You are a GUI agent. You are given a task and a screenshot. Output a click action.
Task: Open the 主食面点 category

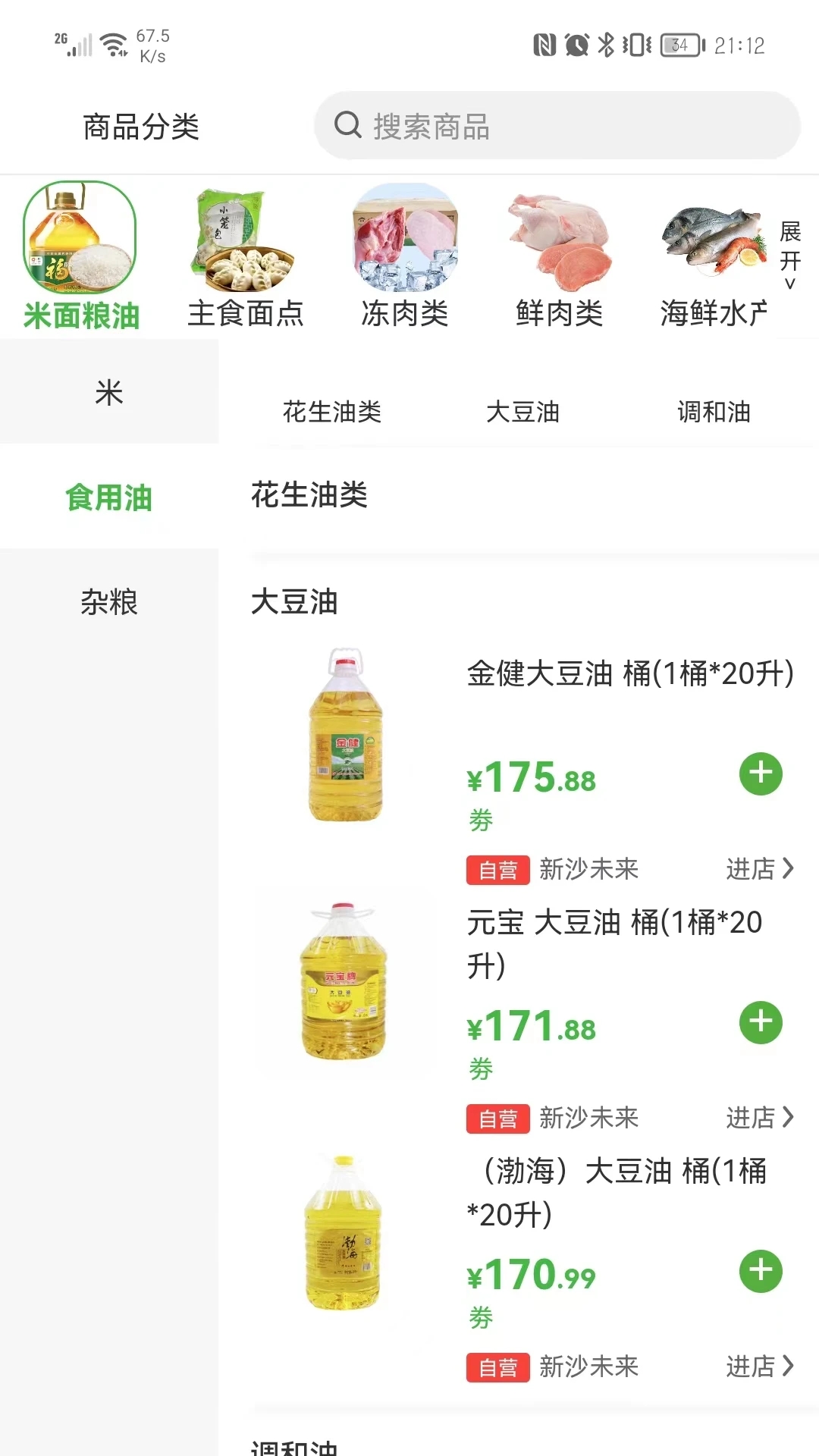246,243
